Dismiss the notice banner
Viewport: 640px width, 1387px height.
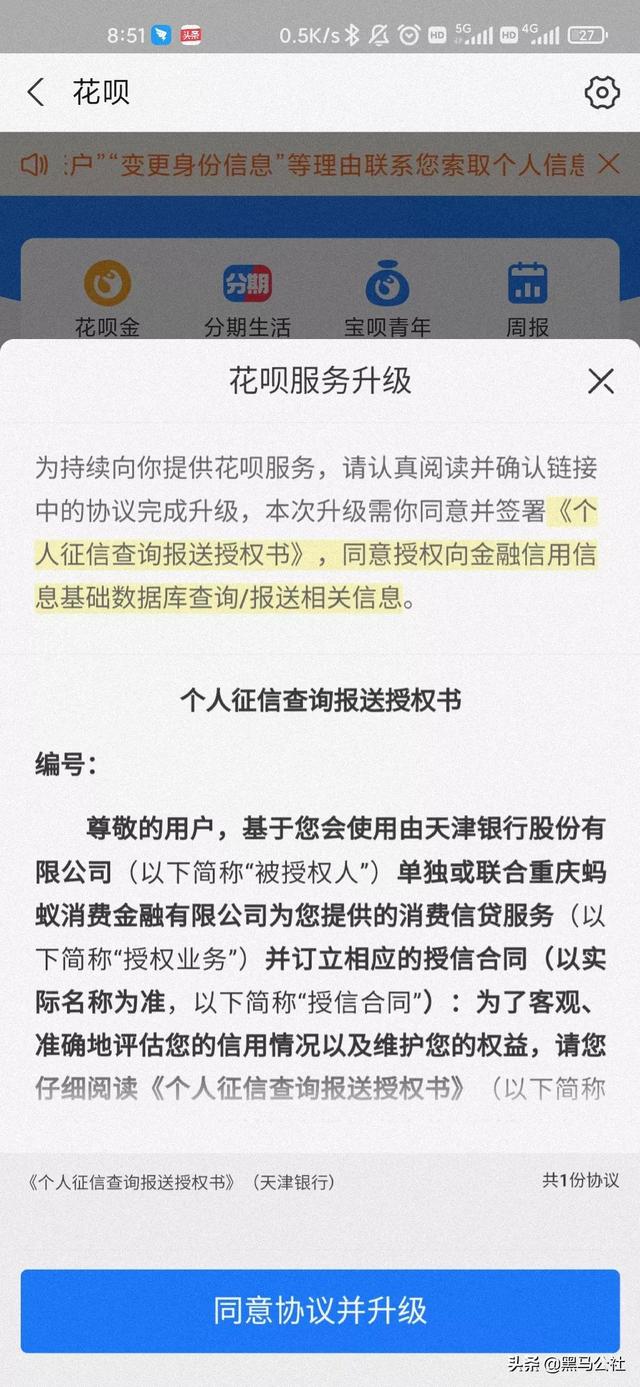608,164
